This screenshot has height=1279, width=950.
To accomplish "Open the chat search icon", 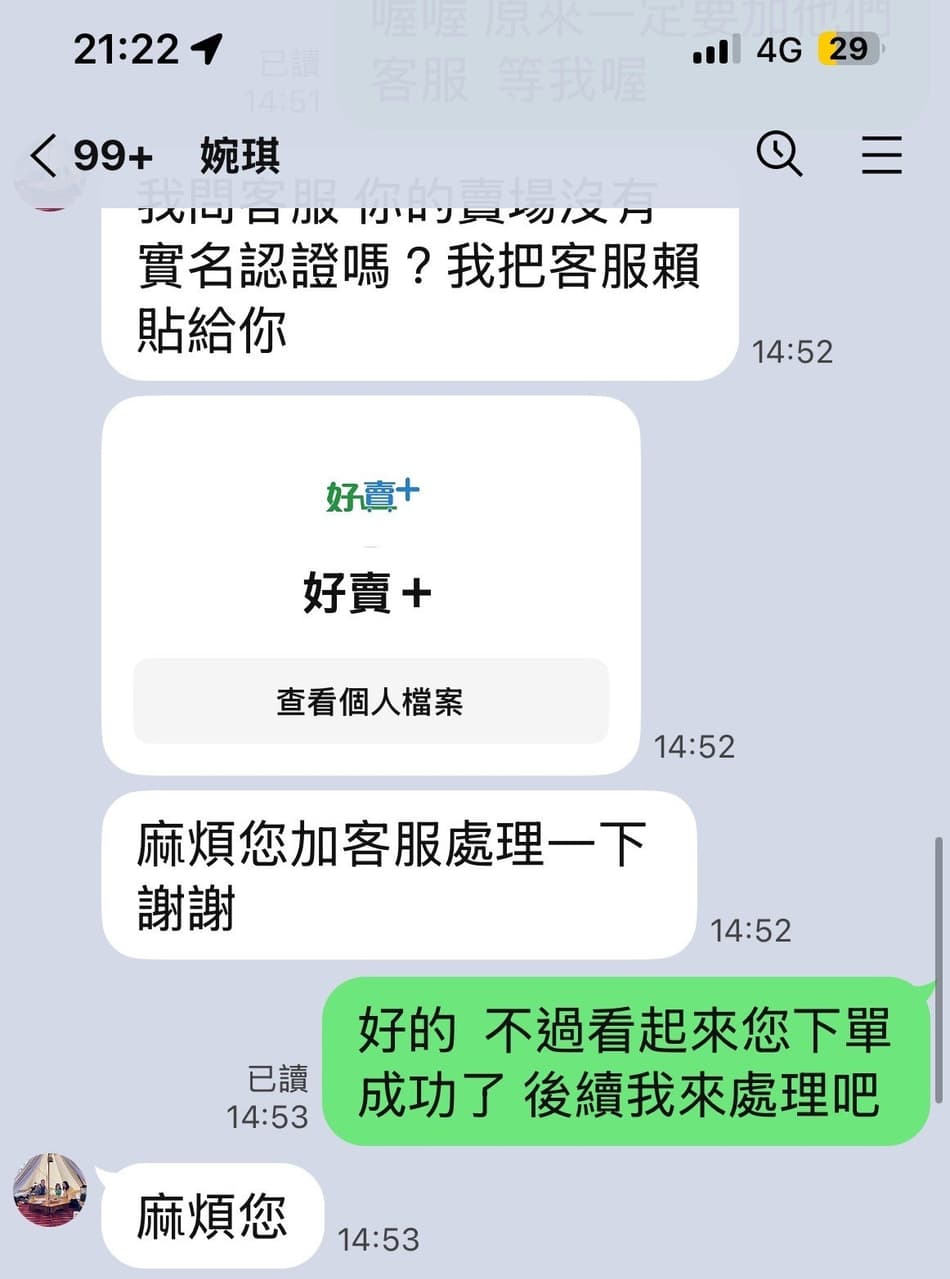I will coord(781,156).
